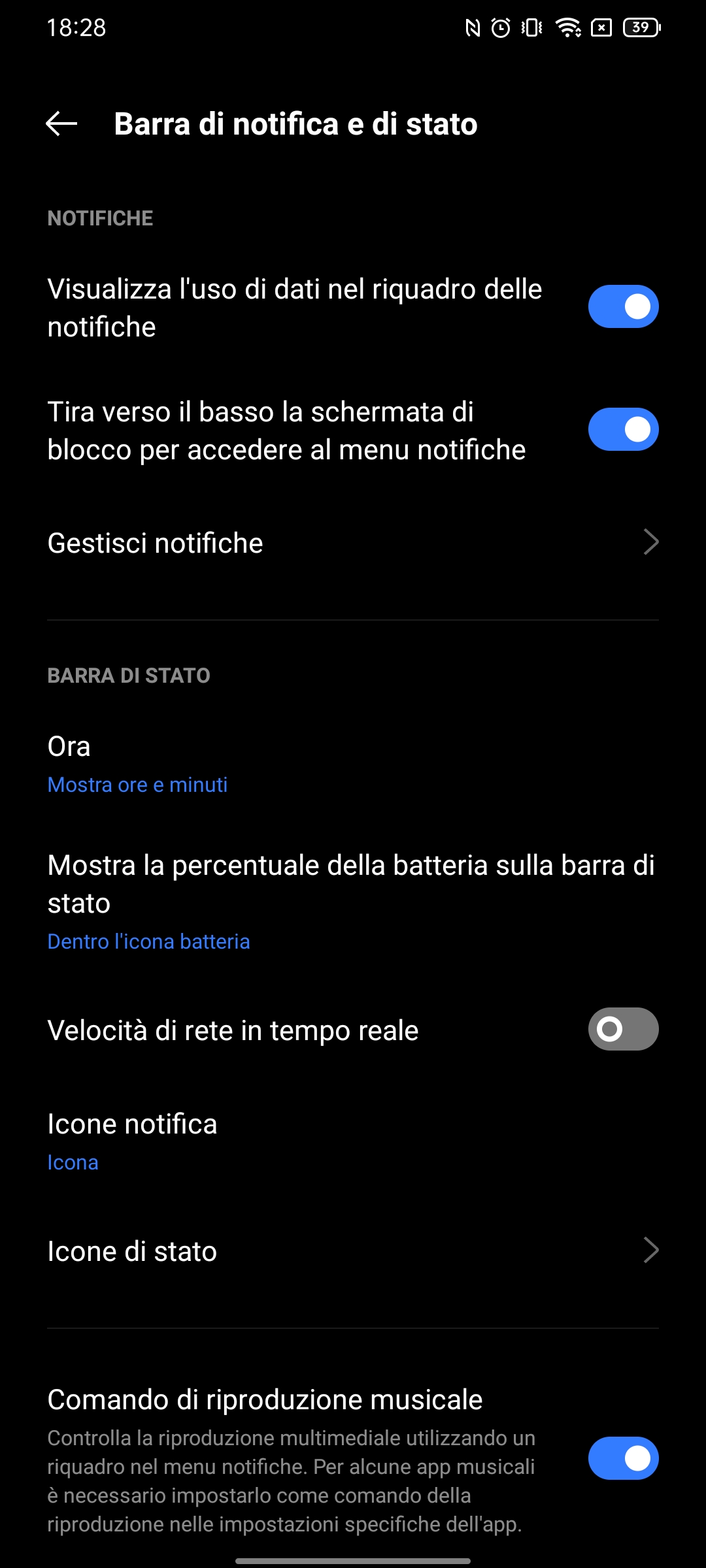706x1568 pixels.
Task: Open Icone di stato
Action: point(353,1251)
